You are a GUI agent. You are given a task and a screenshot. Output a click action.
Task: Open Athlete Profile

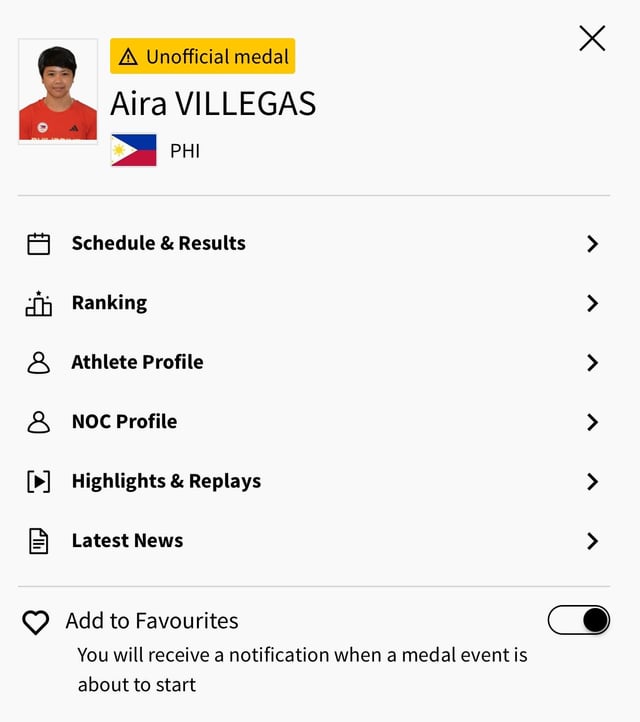(x=137, y=362)
